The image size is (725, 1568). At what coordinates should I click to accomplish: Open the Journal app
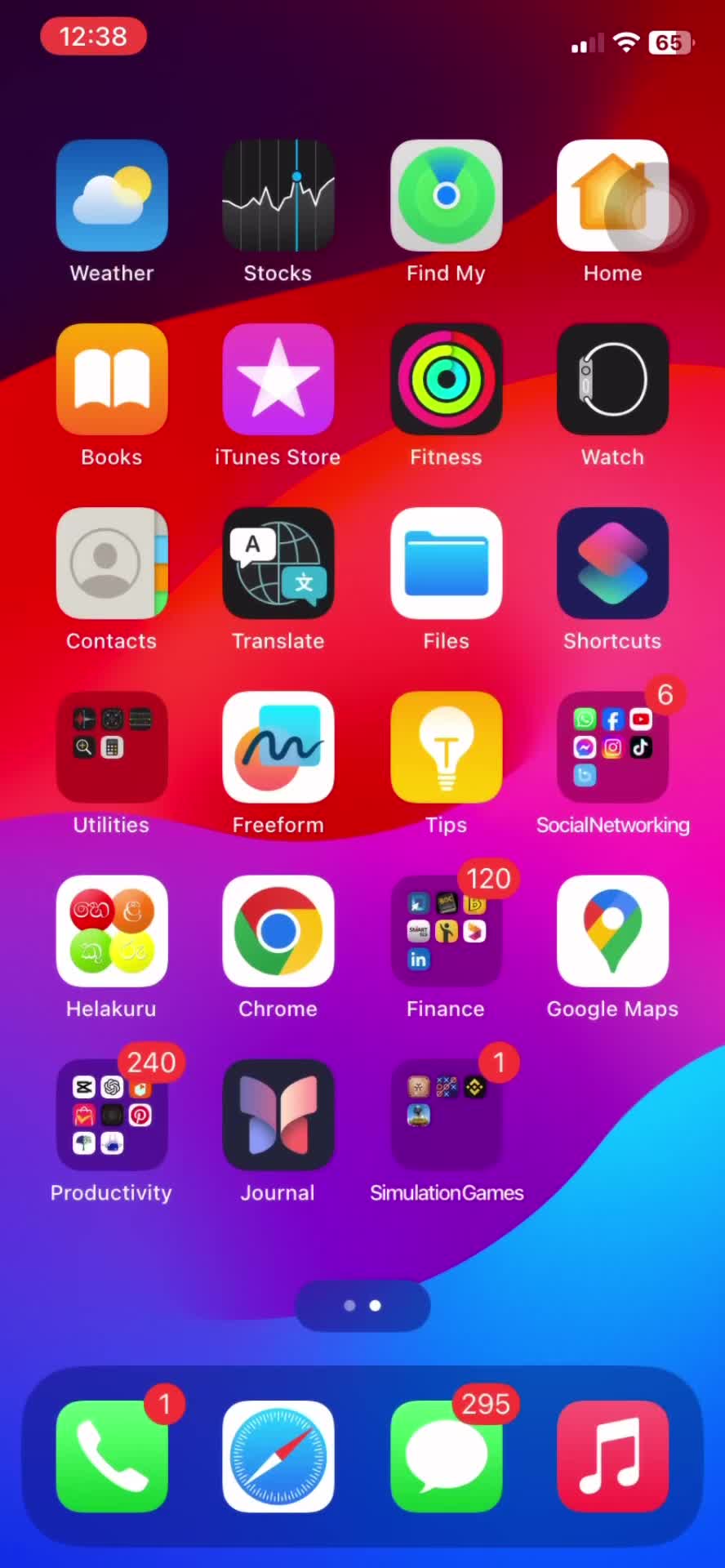[x=278, y=1115]
